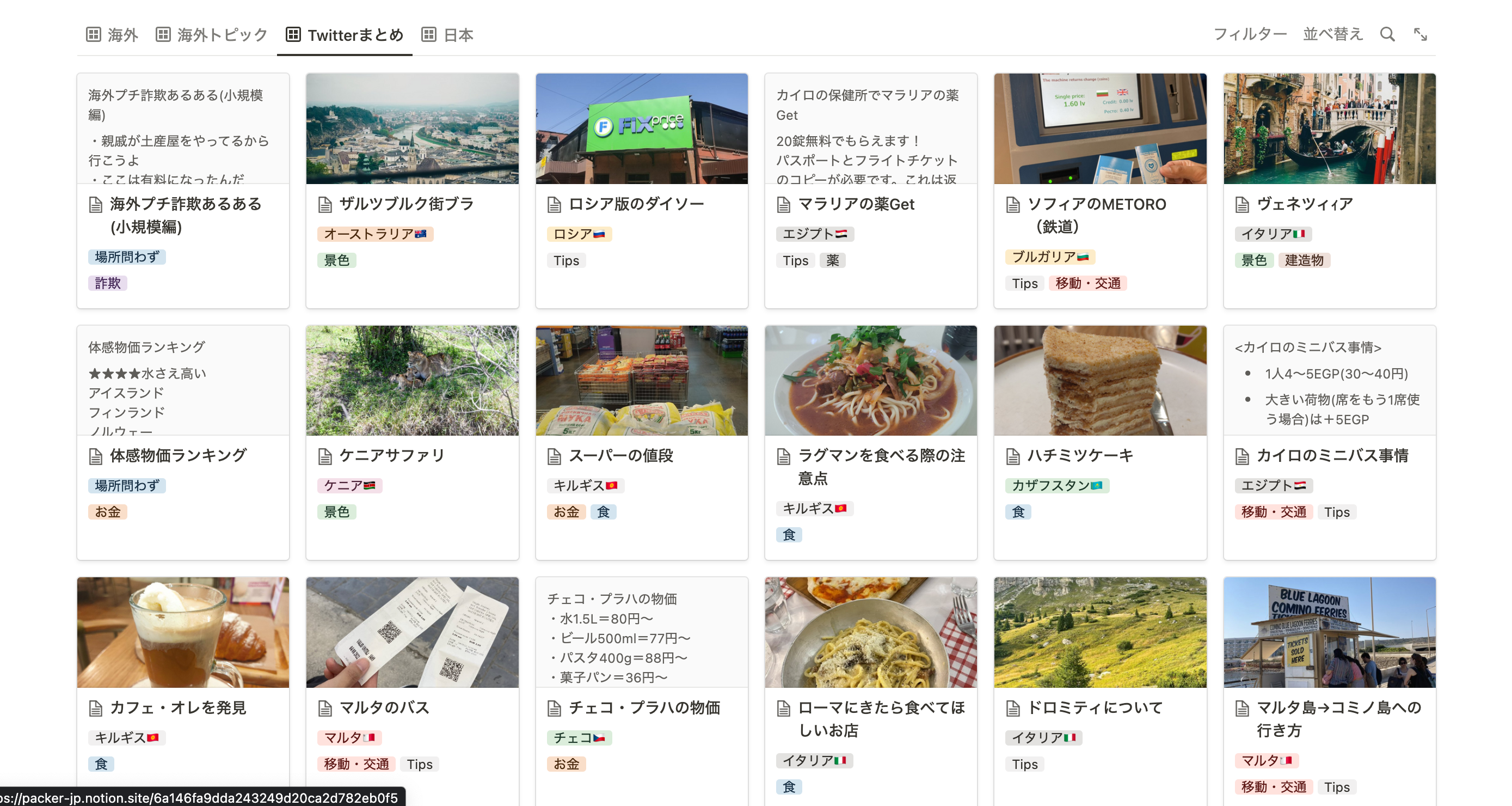Image resolution: width=1512 pixels, height=806 pixels.
Task: Open the ザルツブルク街ブラ card
Action: click(406, 204)
